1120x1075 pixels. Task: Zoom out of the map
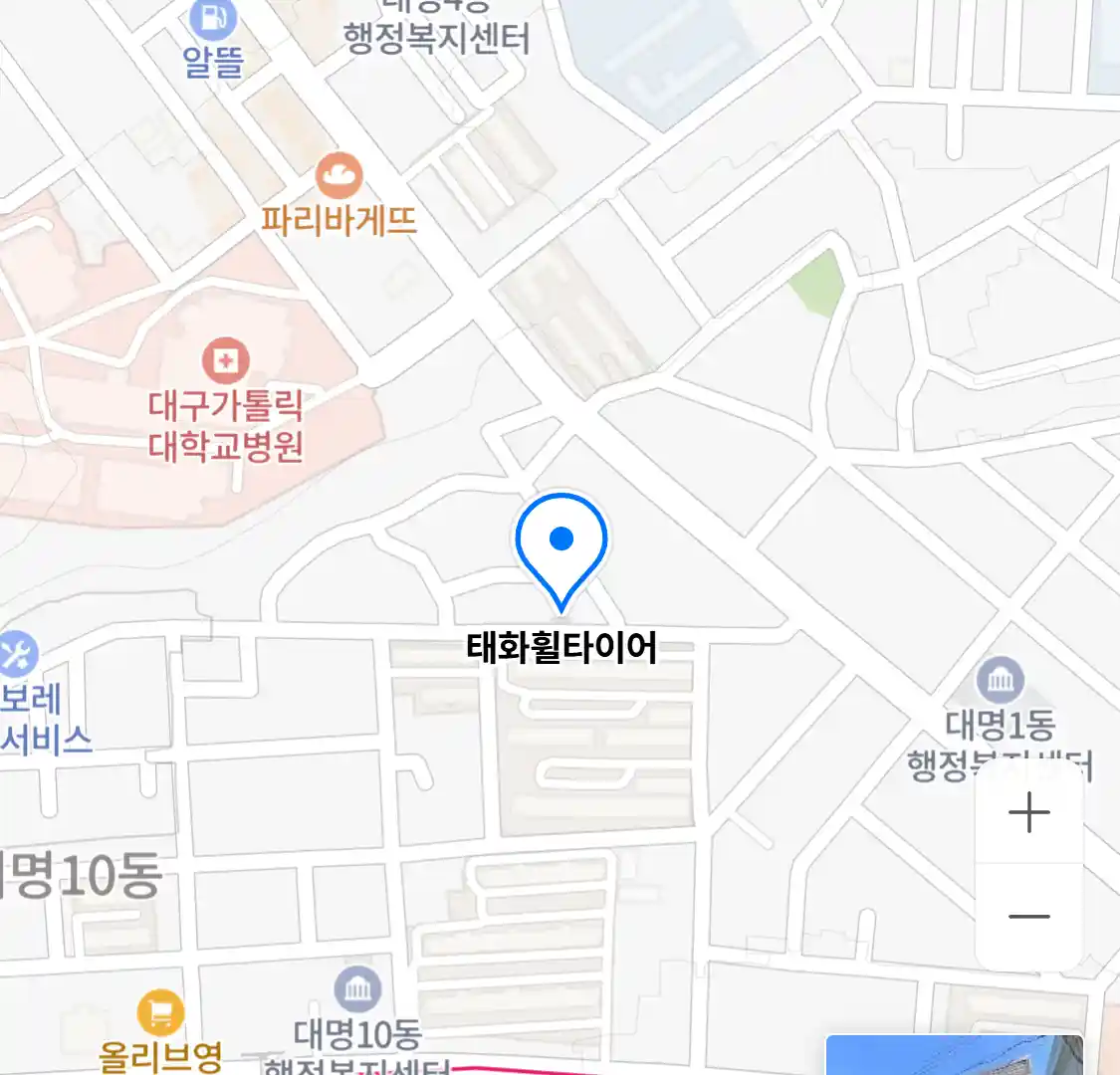click(x=1028, y=917)
